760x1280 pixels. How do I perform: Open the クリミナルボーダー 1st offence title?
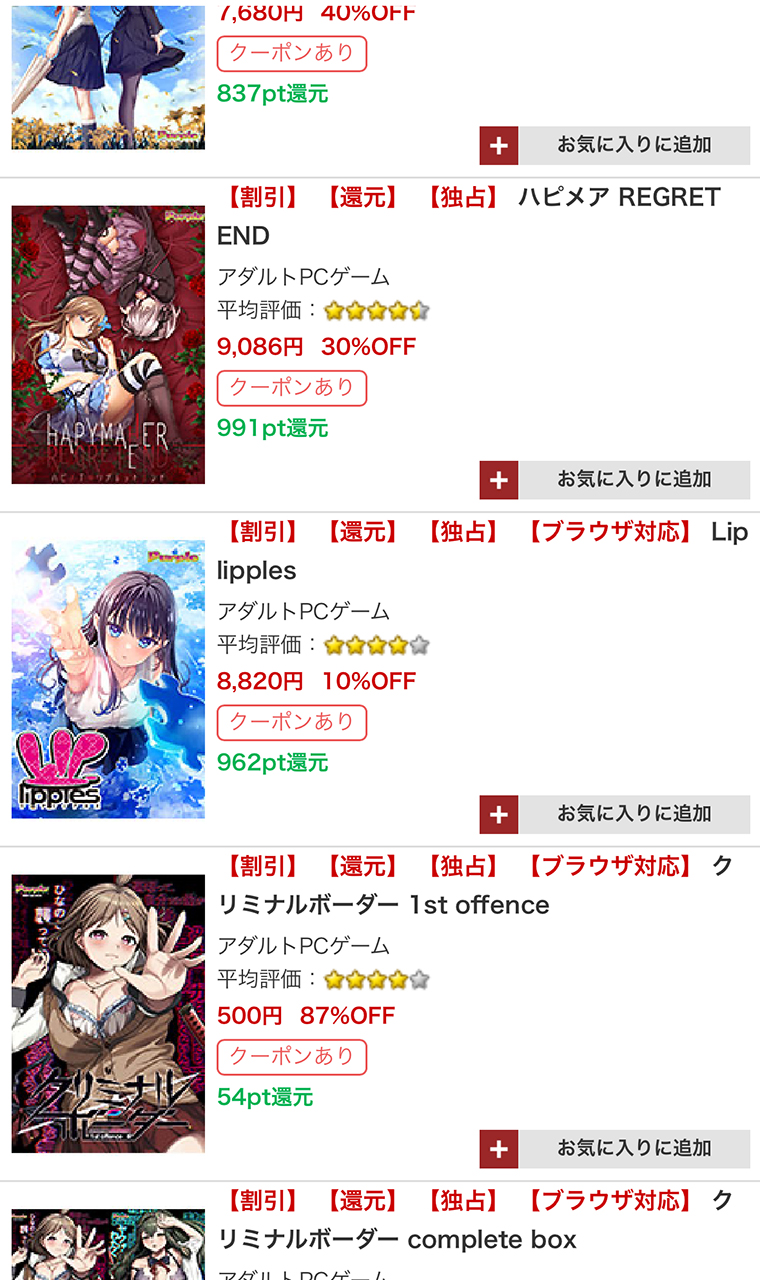(383, 905)
